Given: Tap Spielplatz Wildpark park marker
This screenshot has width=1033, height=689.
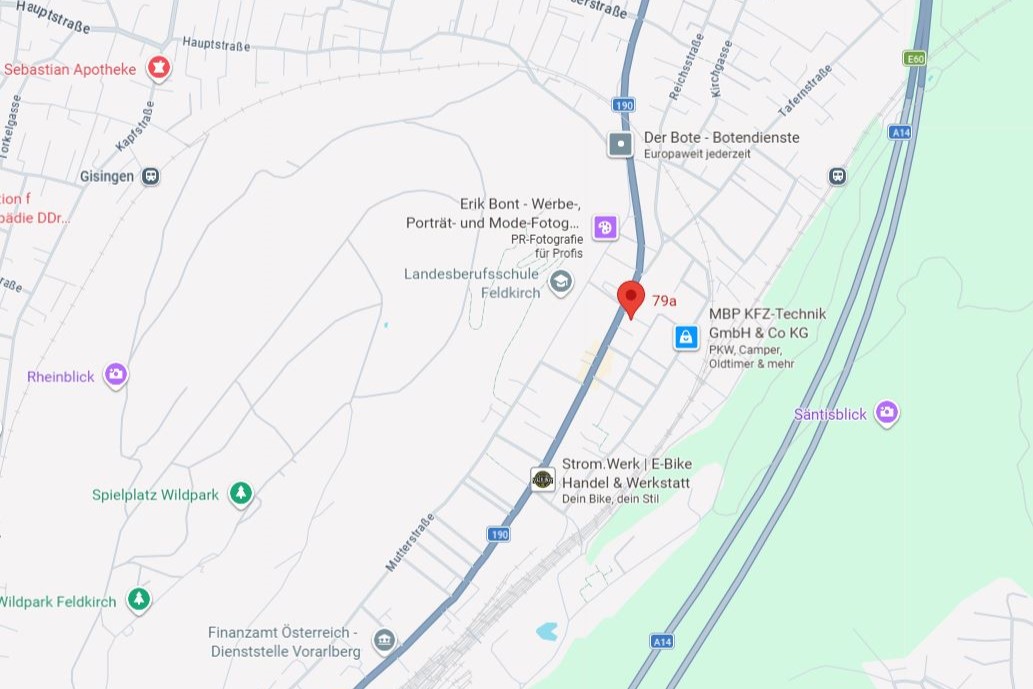Looking at the screenshot, I should click(240, 493).
